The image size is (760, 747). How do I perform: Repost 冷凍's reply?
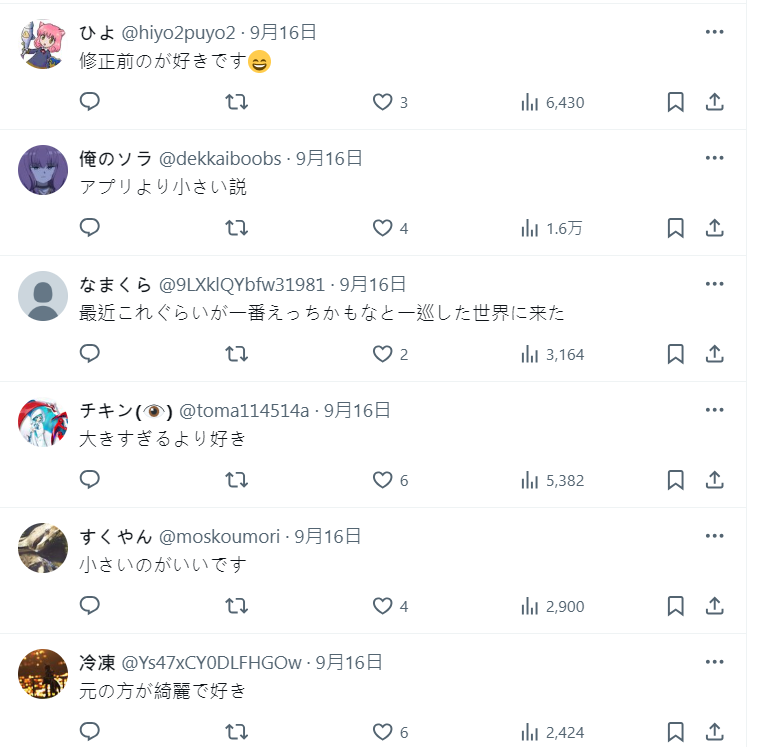[236, 732]
